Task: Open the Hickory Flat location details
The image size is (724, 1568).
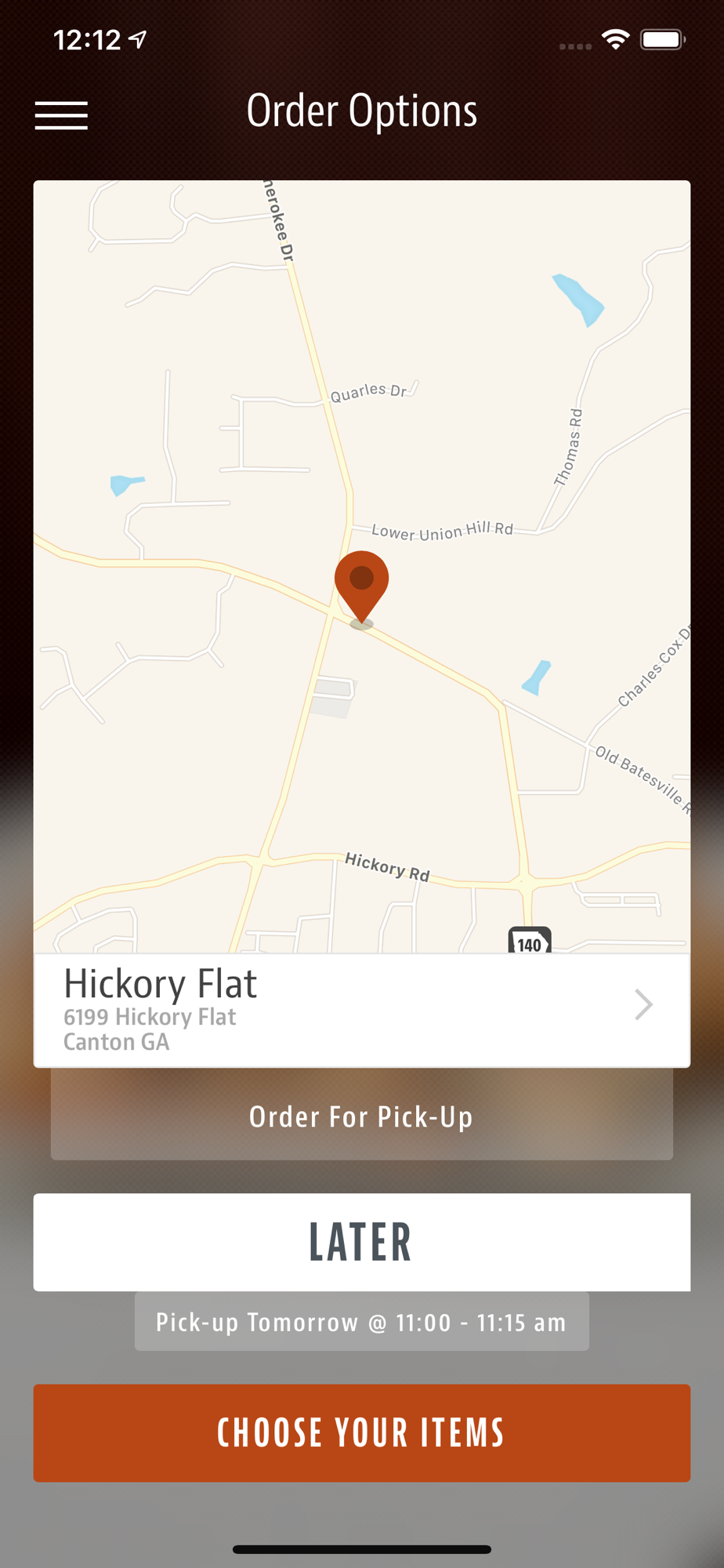Action: point(362,1010)
